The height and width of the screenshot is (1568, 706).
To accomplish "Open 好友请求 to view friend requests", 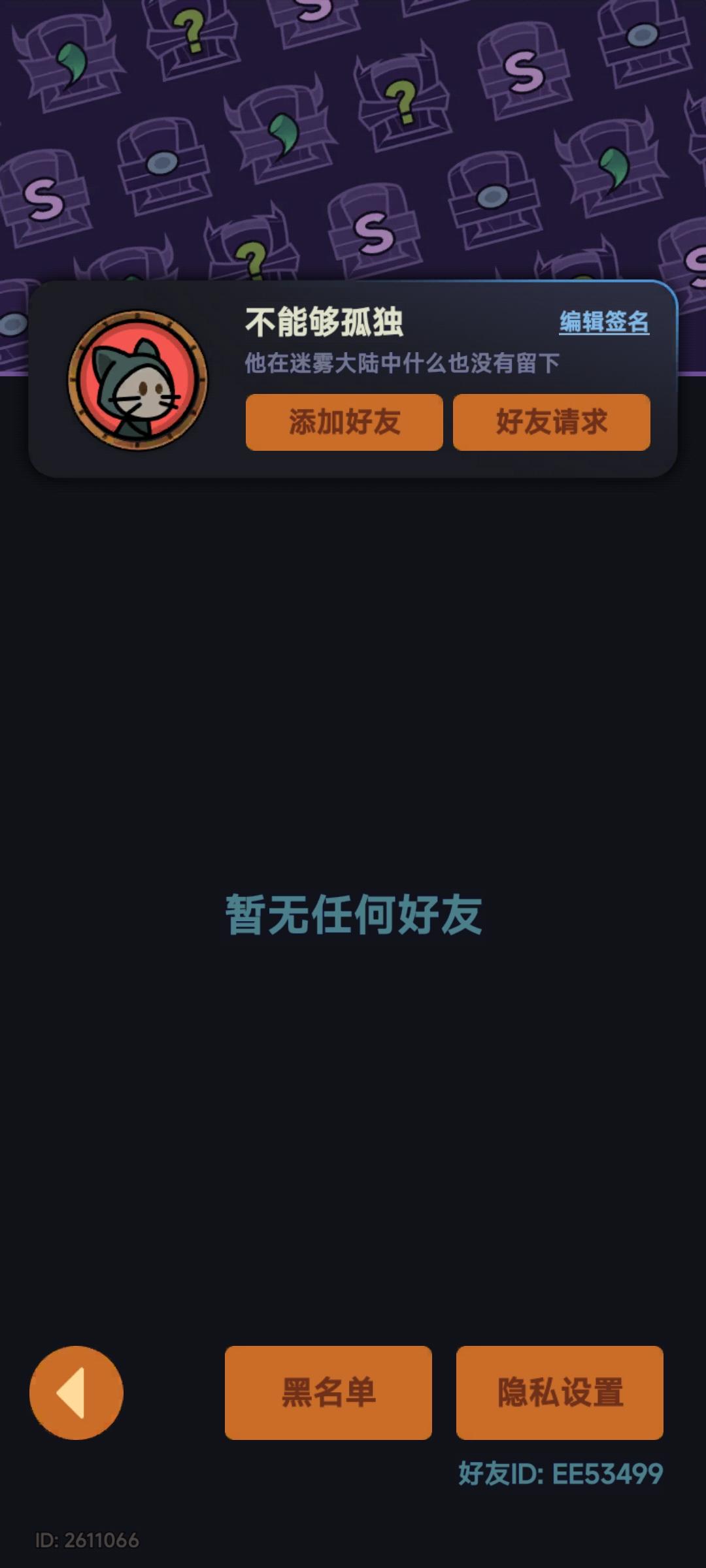I will [551, 423].
